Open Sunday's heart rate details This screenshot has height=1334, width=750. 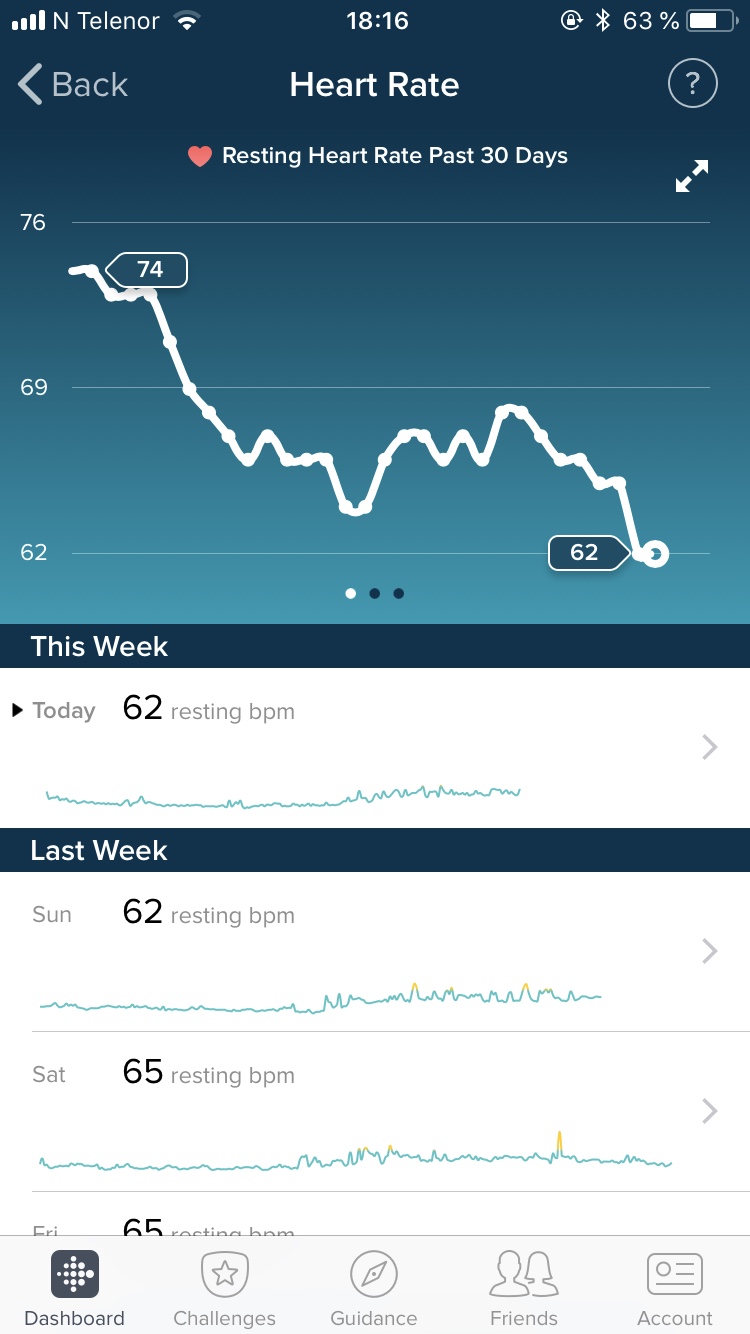pos(375,952)
